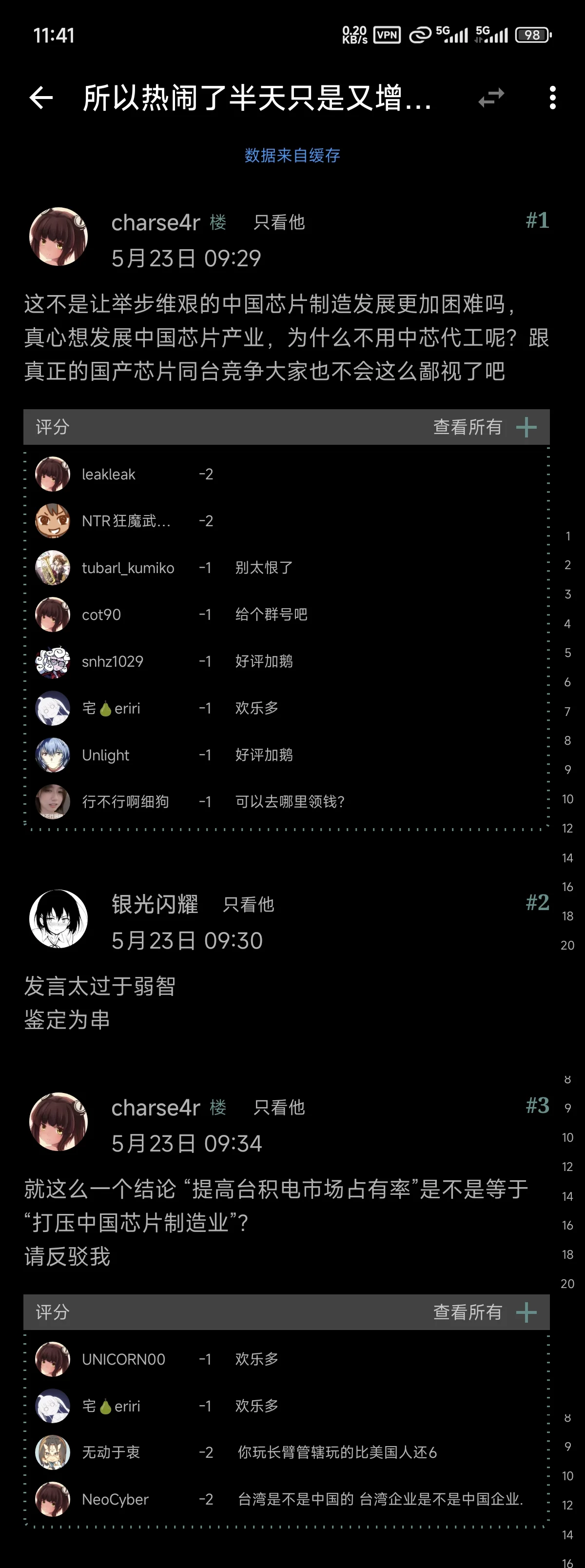
Task: Open Unlight's rating entry
Action: pyautogui.click(x=105, y=755)
